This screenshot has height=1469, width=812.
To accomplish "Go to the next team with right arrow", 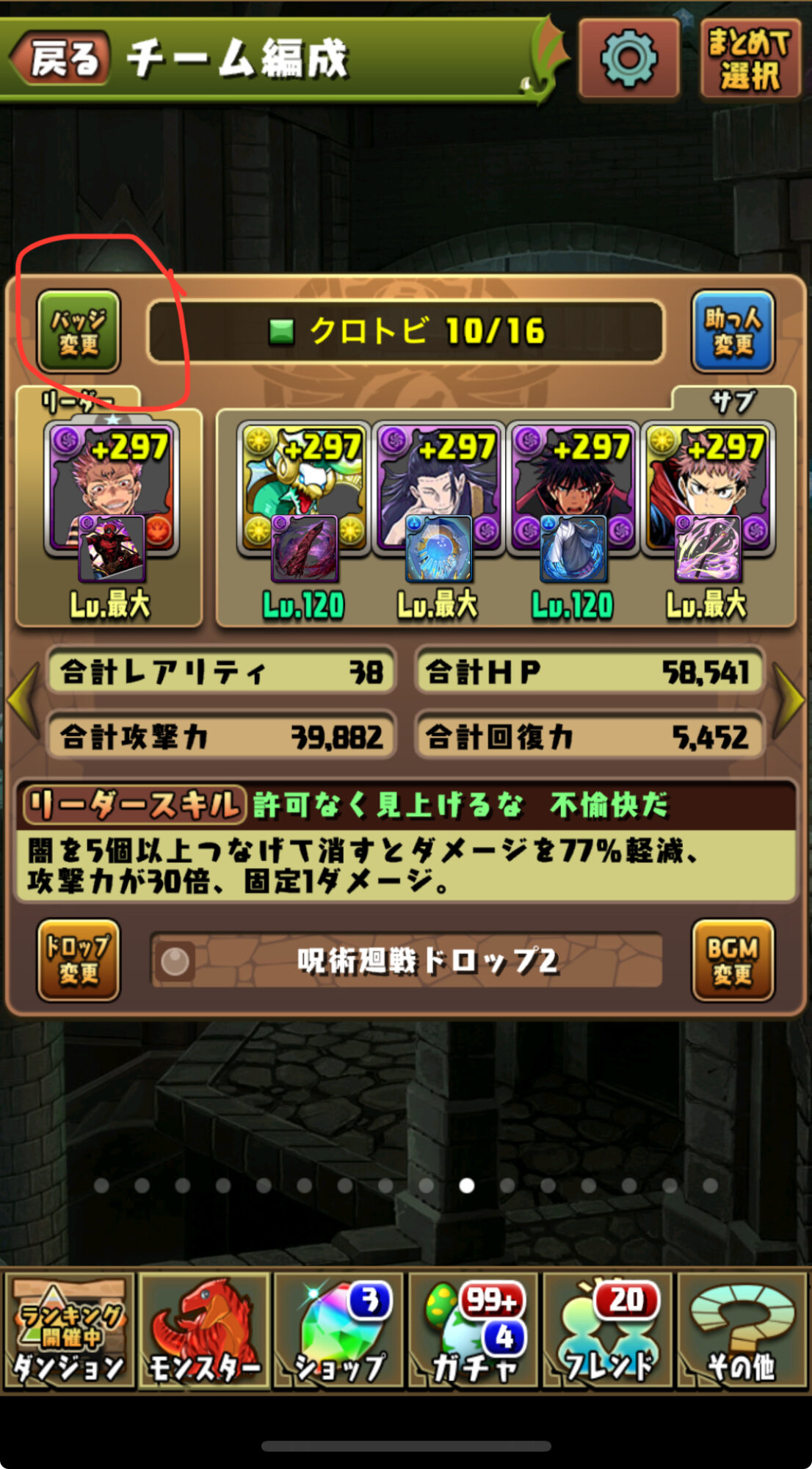I will 789,701.
